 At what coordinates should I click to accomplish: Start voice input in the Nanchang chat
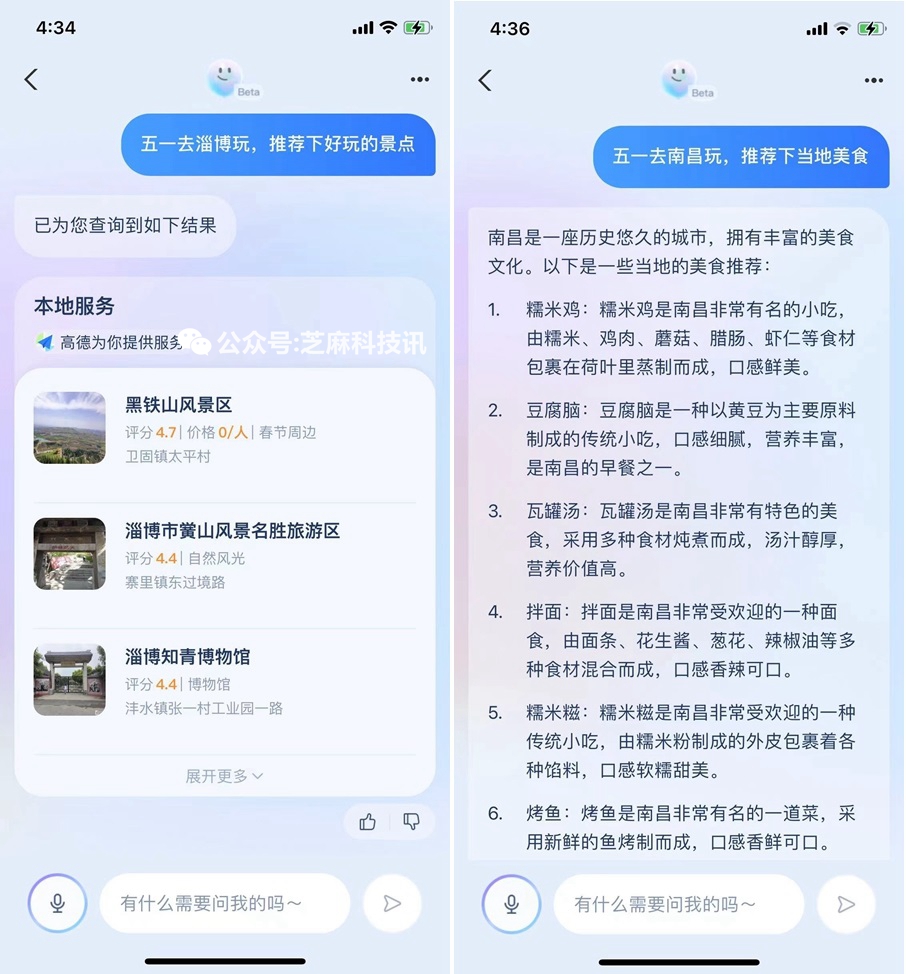point(511,904)
